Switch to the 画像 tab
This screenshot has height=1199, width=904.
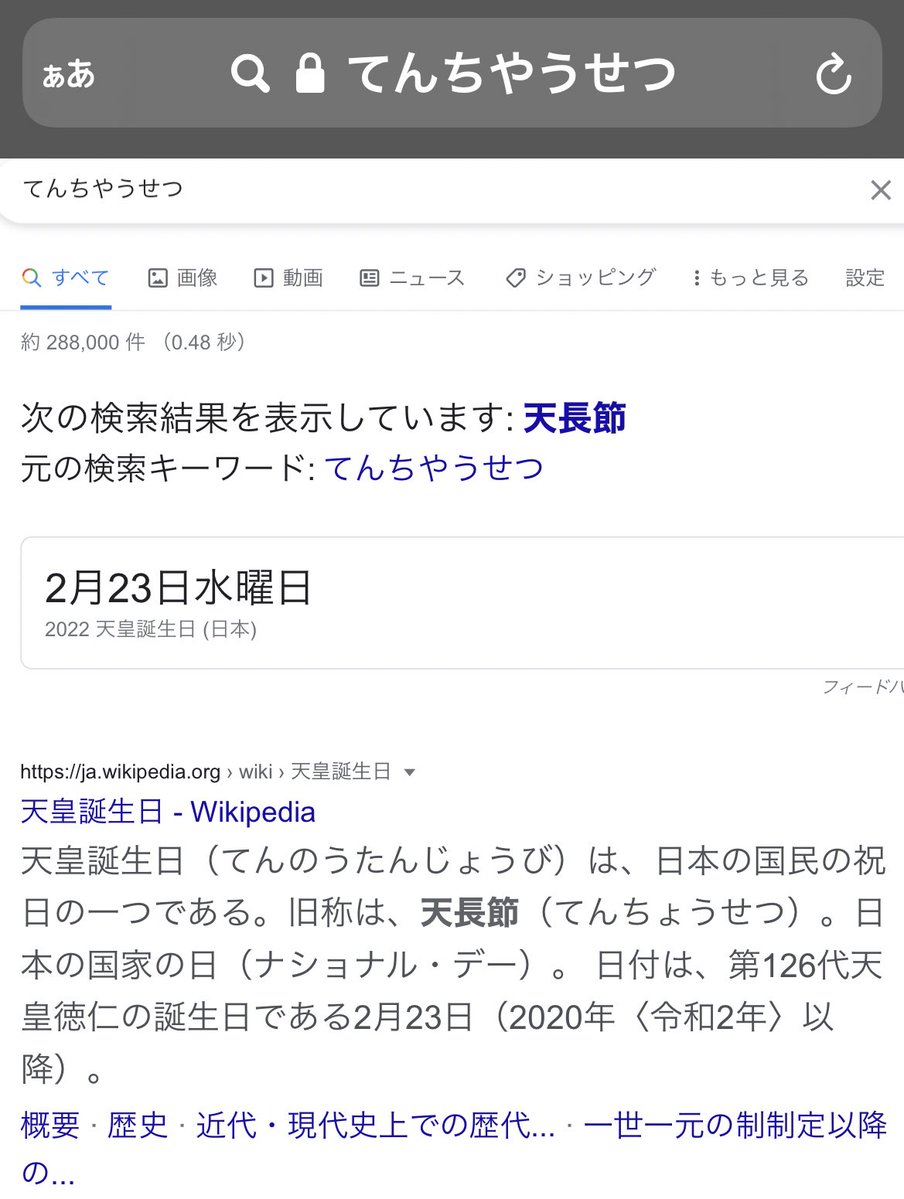[183, 278]
